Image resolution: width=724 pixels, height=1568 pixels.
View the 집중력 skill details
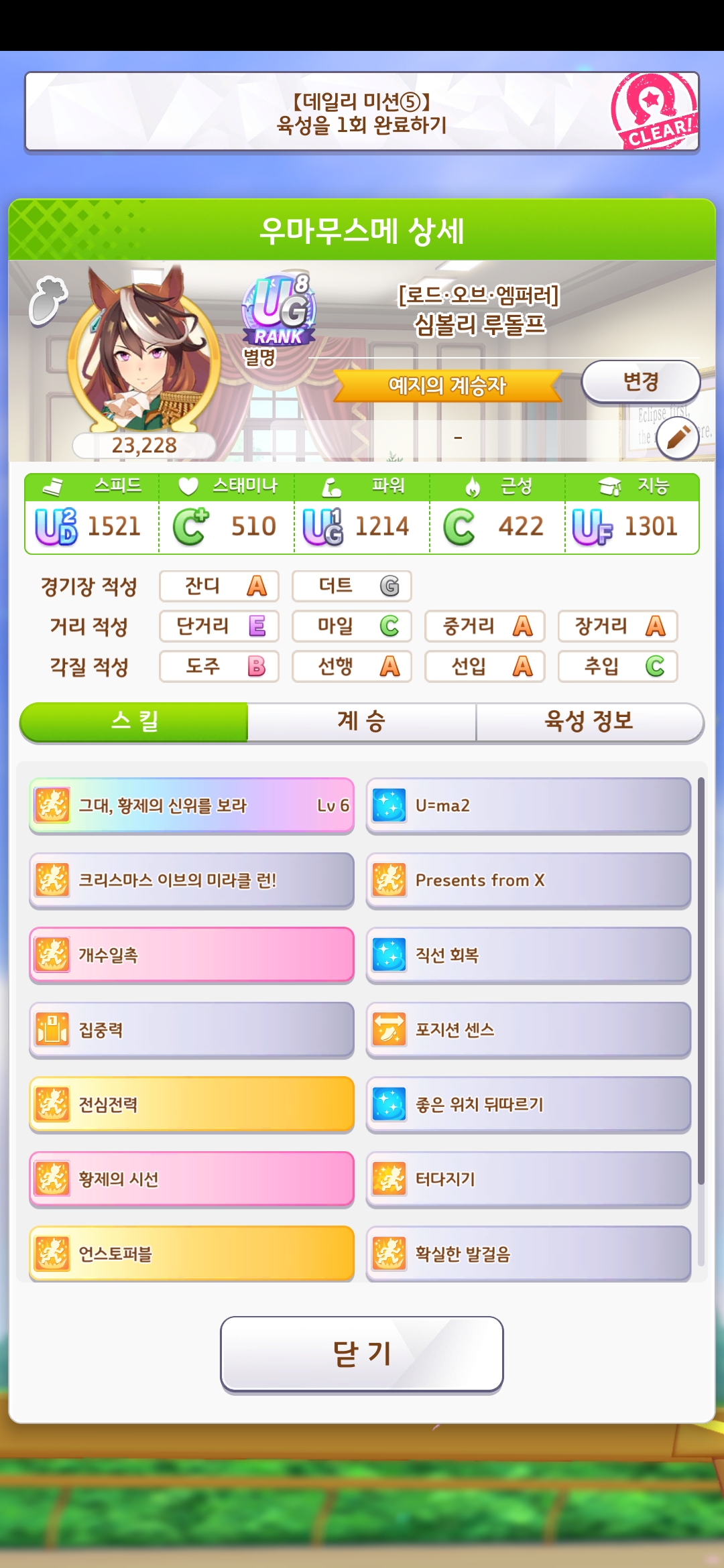tap(192, 1030)
